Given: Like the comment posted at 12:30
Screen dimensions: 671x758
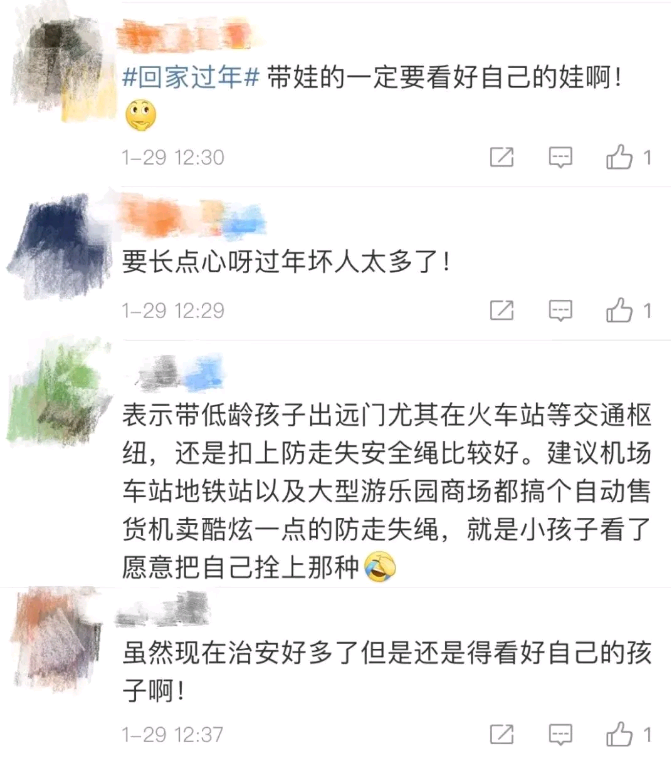Looking at the screenshot, I should (620, 157).
